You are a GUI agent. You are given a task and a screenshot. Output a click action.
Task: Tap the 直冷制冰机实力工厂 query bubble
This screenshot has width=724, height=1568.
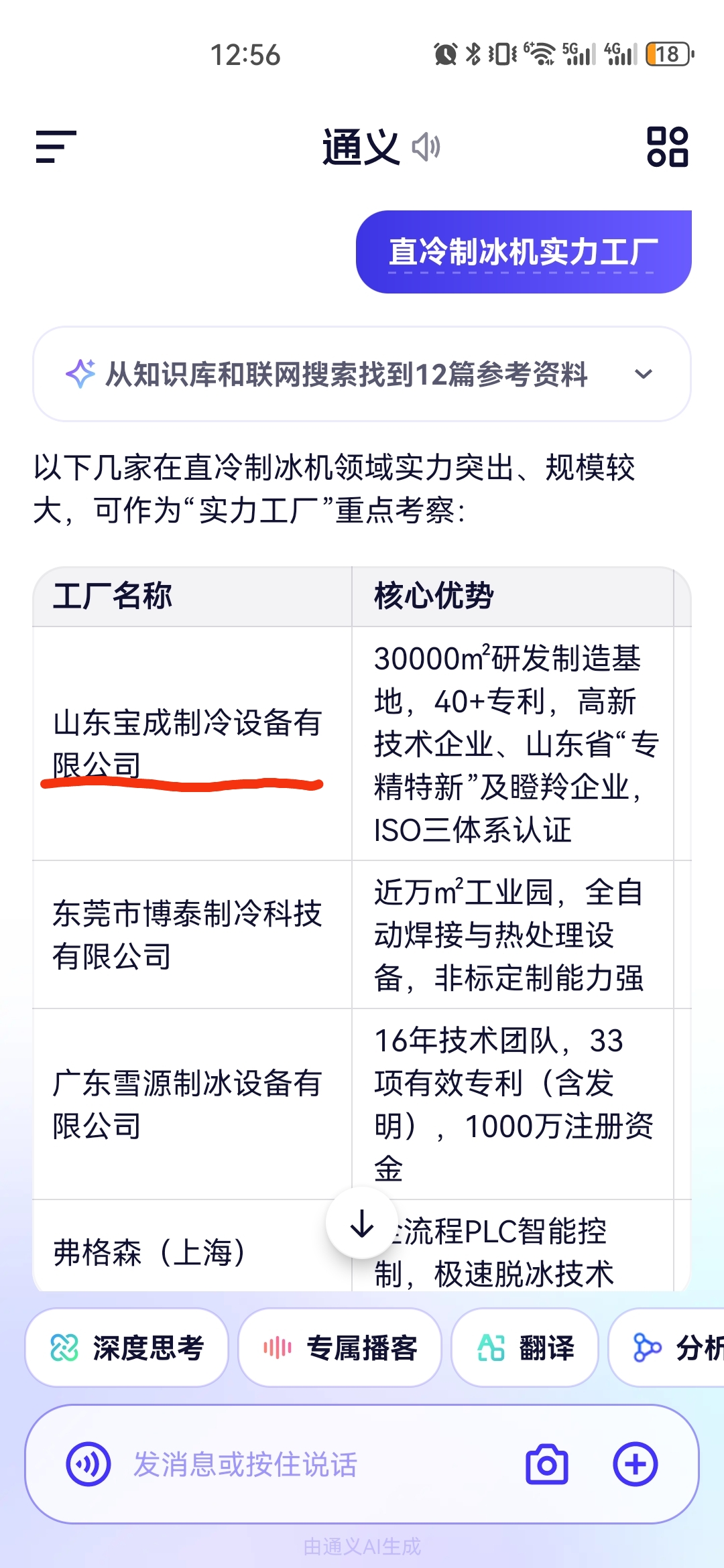click(524, 252)
